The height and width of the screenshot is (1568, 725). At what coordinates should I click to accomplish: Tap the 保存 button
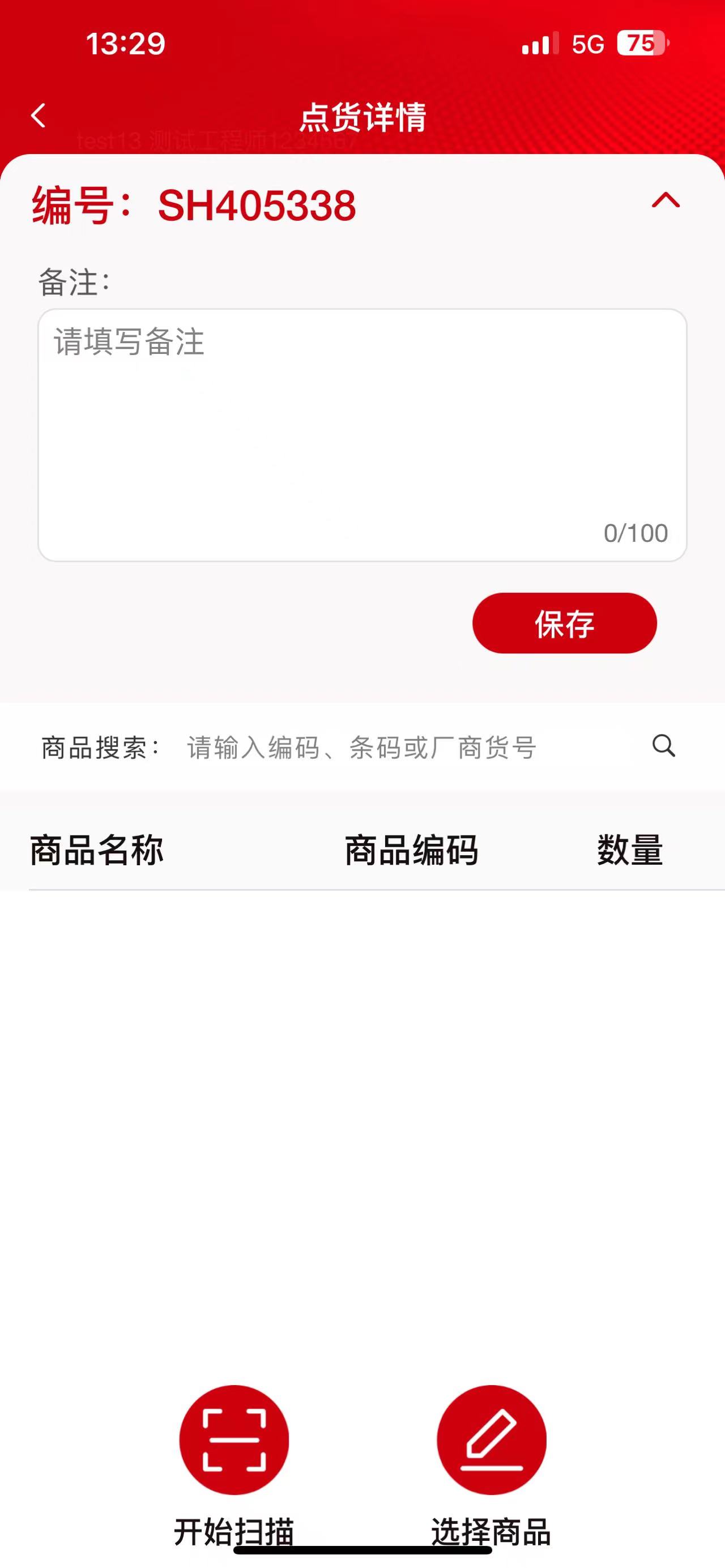click(564, 623)
